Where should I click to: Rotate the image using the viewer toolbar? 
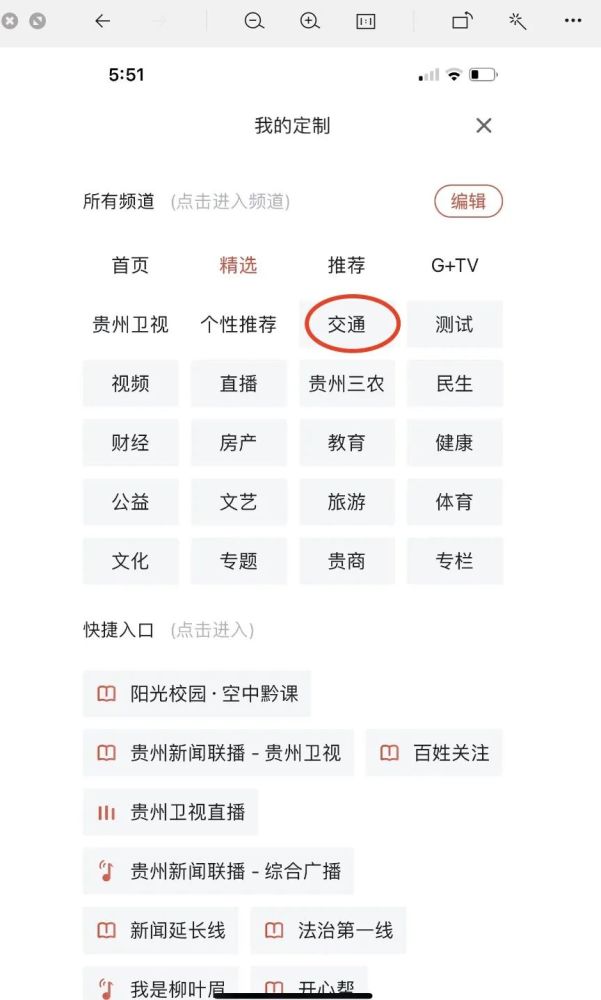point(462,22)
